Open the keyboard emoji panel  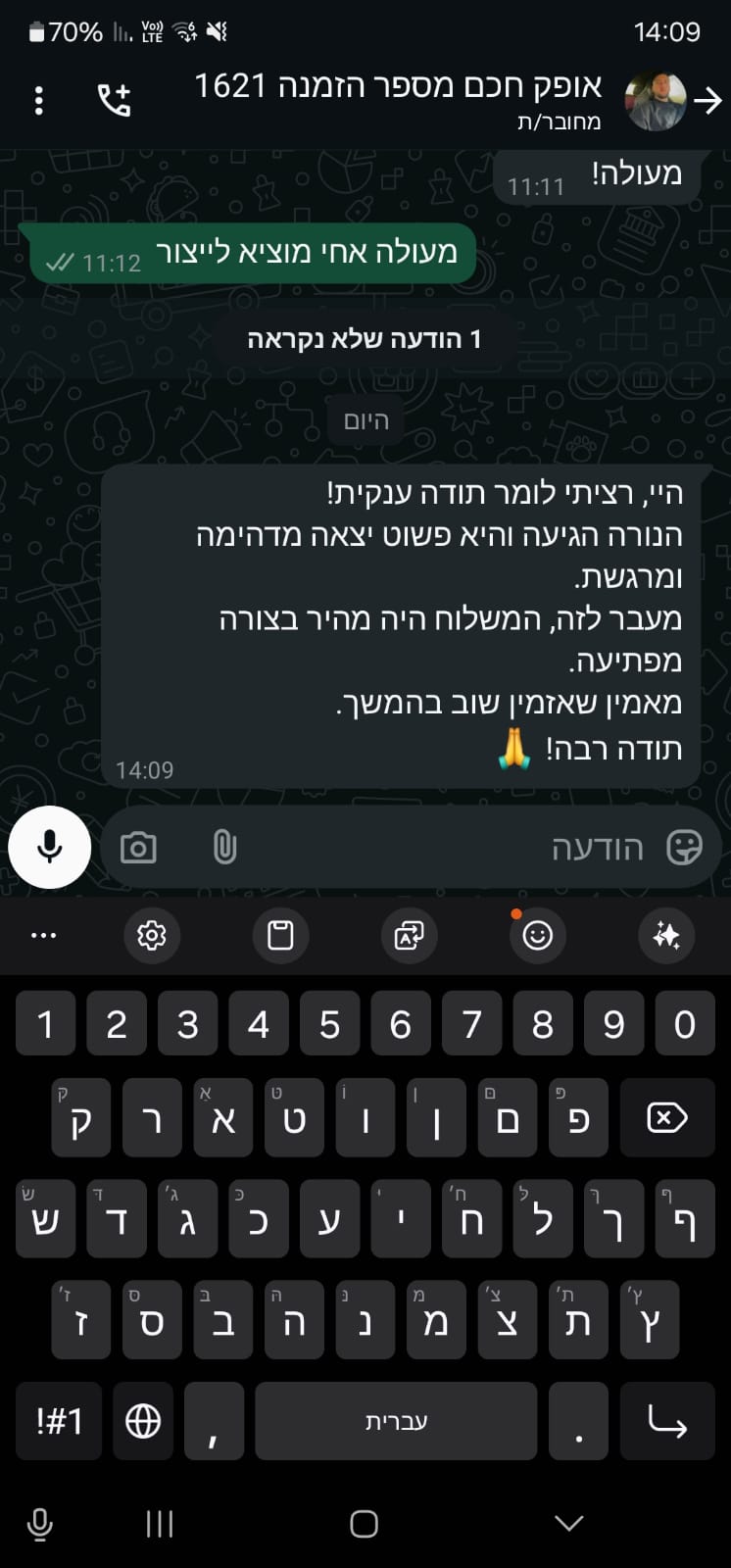coord(537,936)
